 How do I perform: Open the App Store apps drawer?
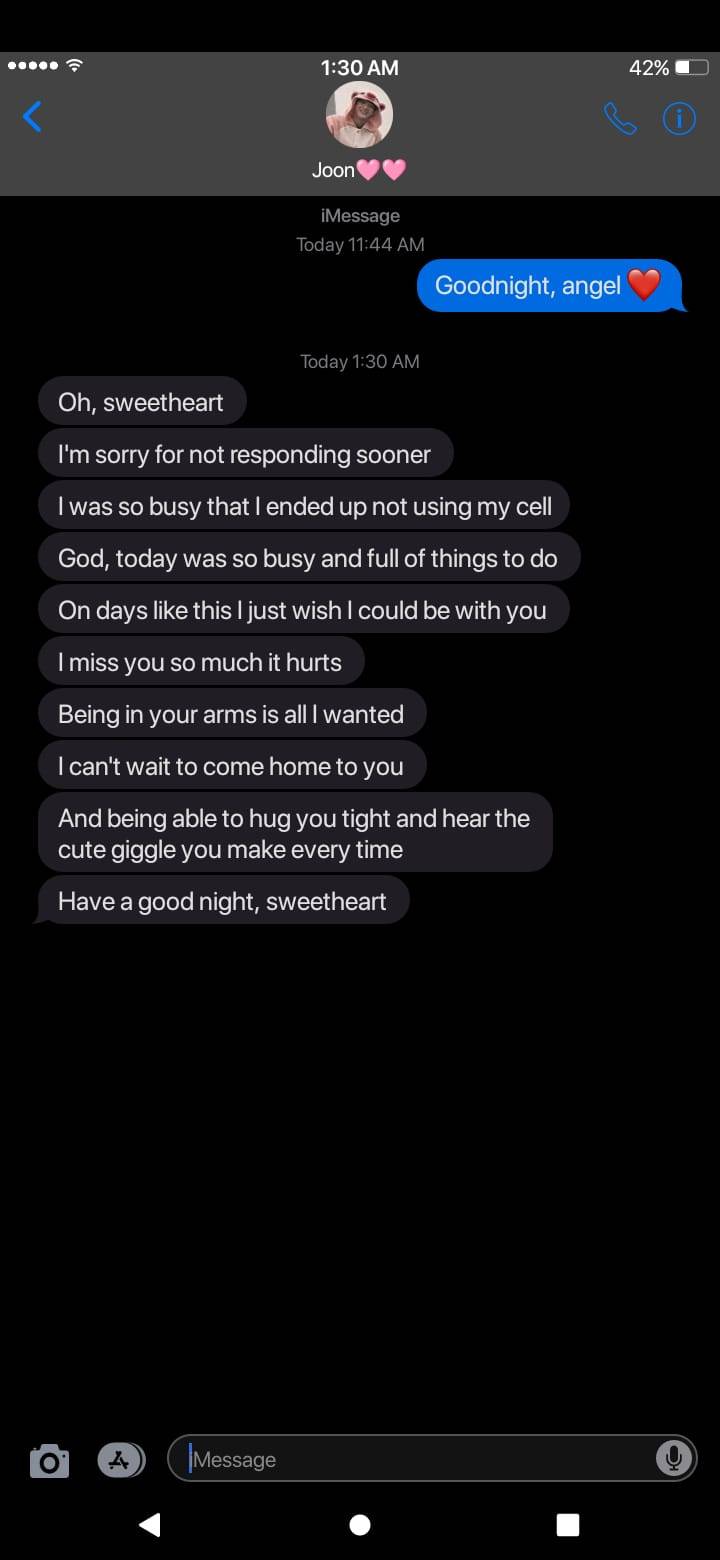click(x=120, y=1460)
